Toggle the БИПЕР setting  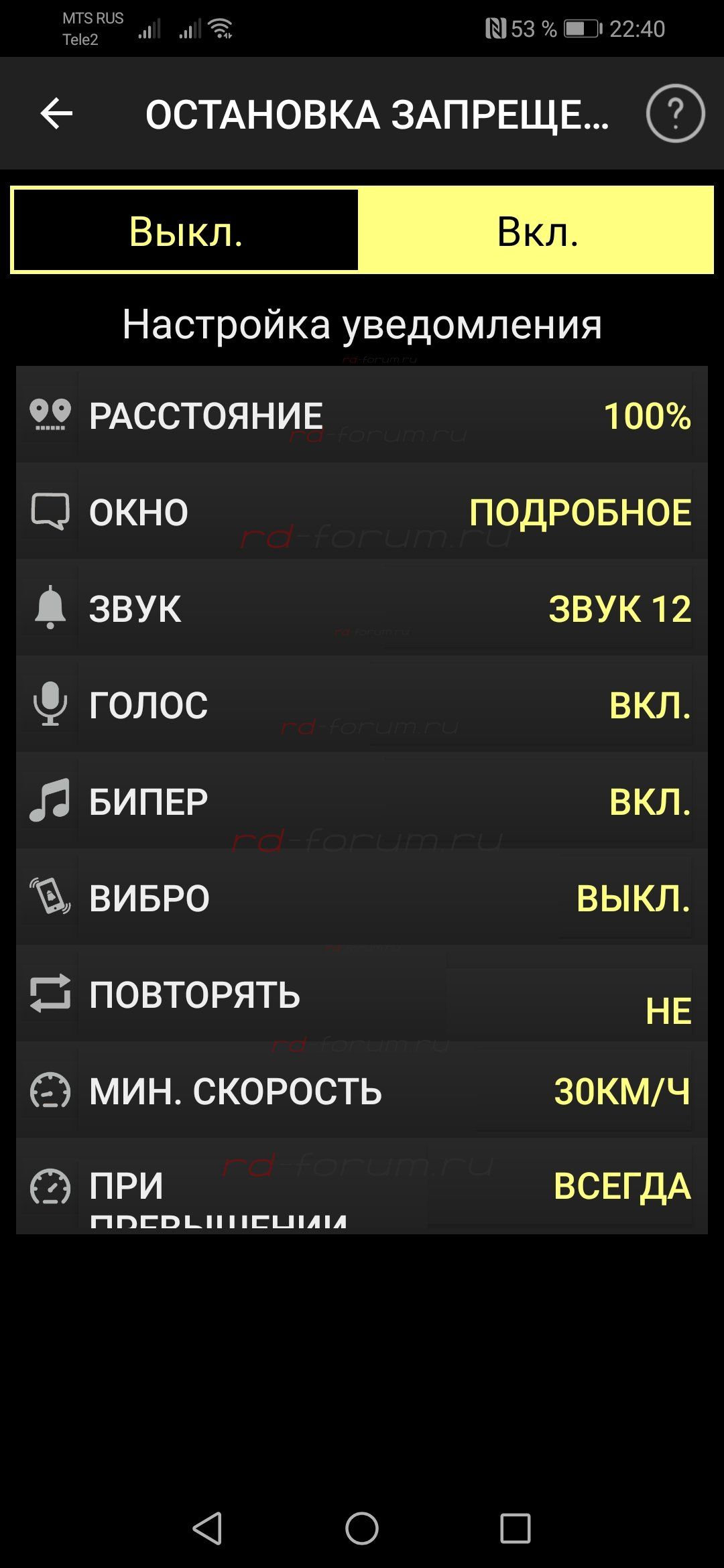[x=362, y=801]
